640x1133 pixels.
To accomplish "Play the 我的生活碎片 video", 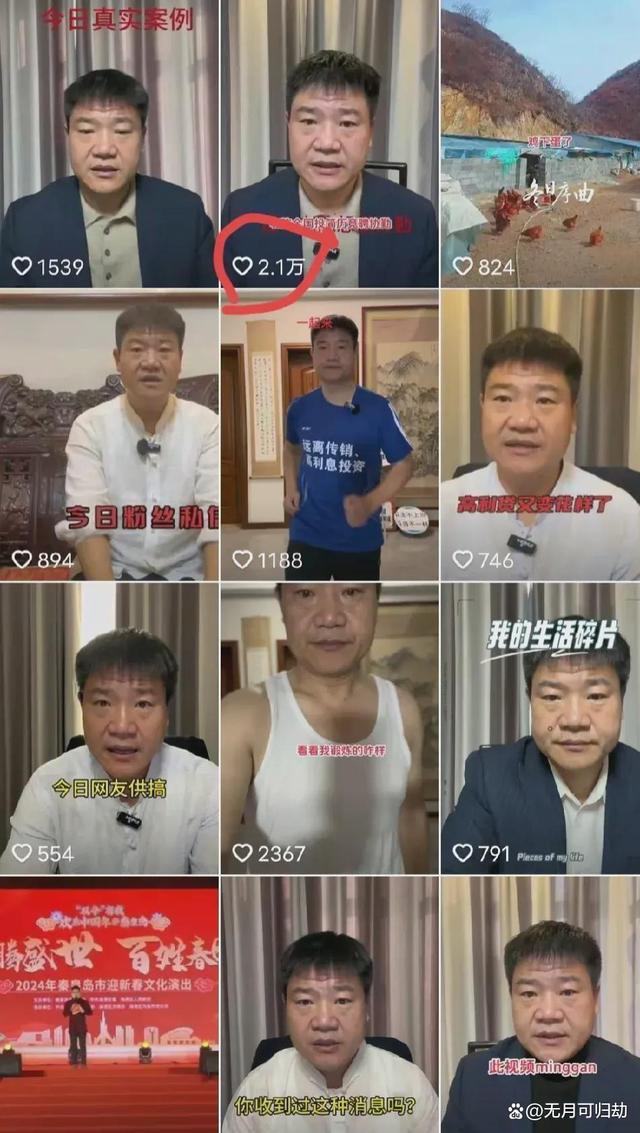I will 540,728.
